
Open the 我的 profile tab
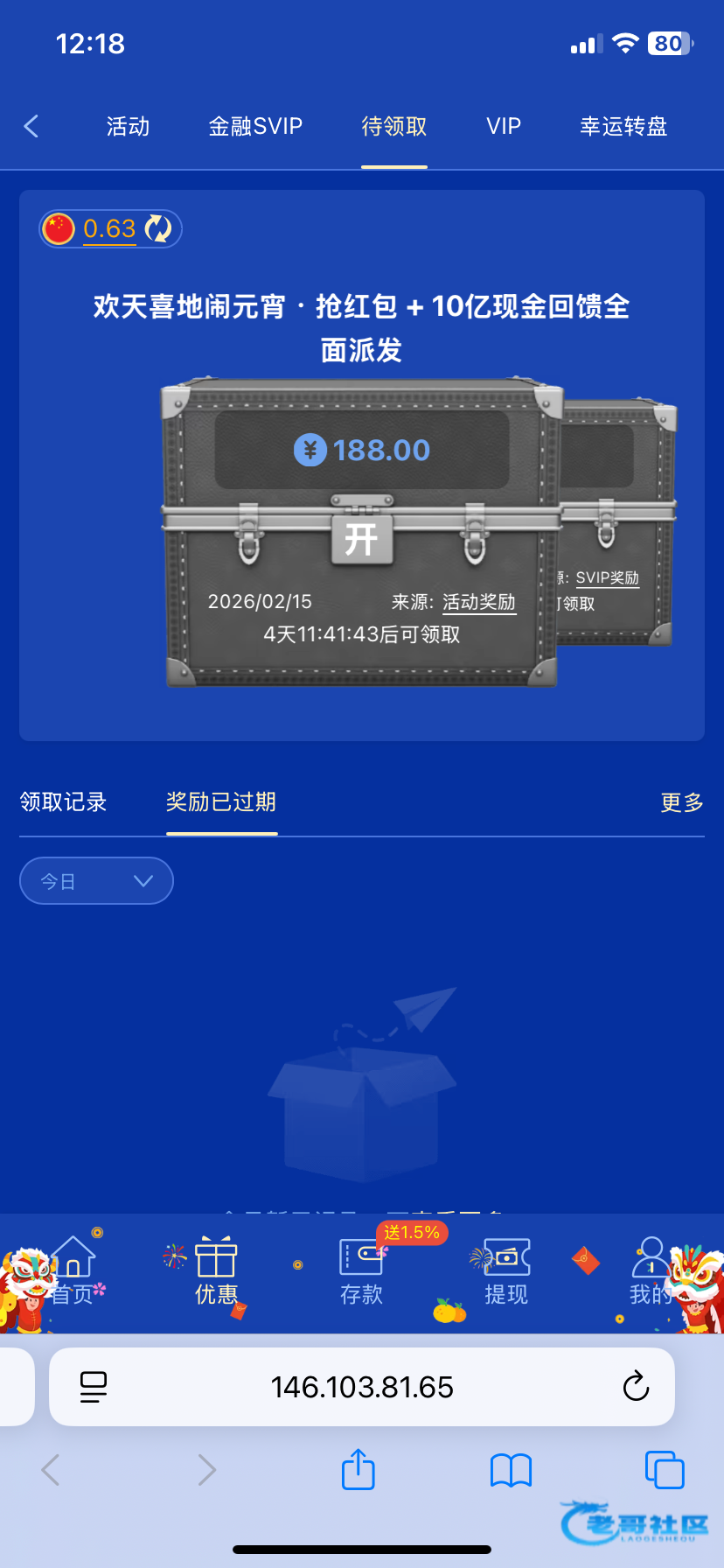(x=651, y=1271)
